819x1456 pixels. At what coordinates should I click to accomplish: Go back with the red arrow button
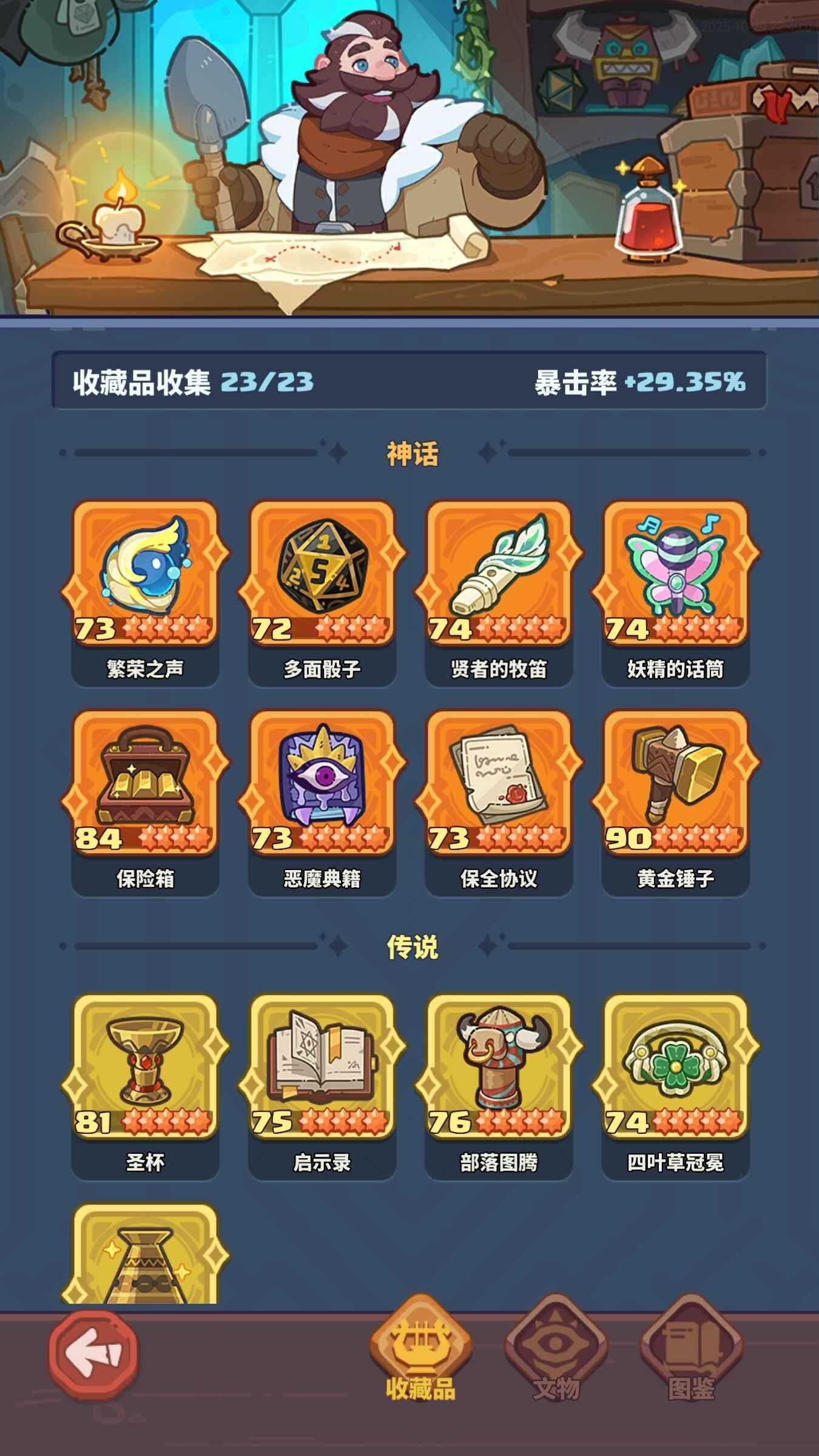click(x=93, y=1355)
